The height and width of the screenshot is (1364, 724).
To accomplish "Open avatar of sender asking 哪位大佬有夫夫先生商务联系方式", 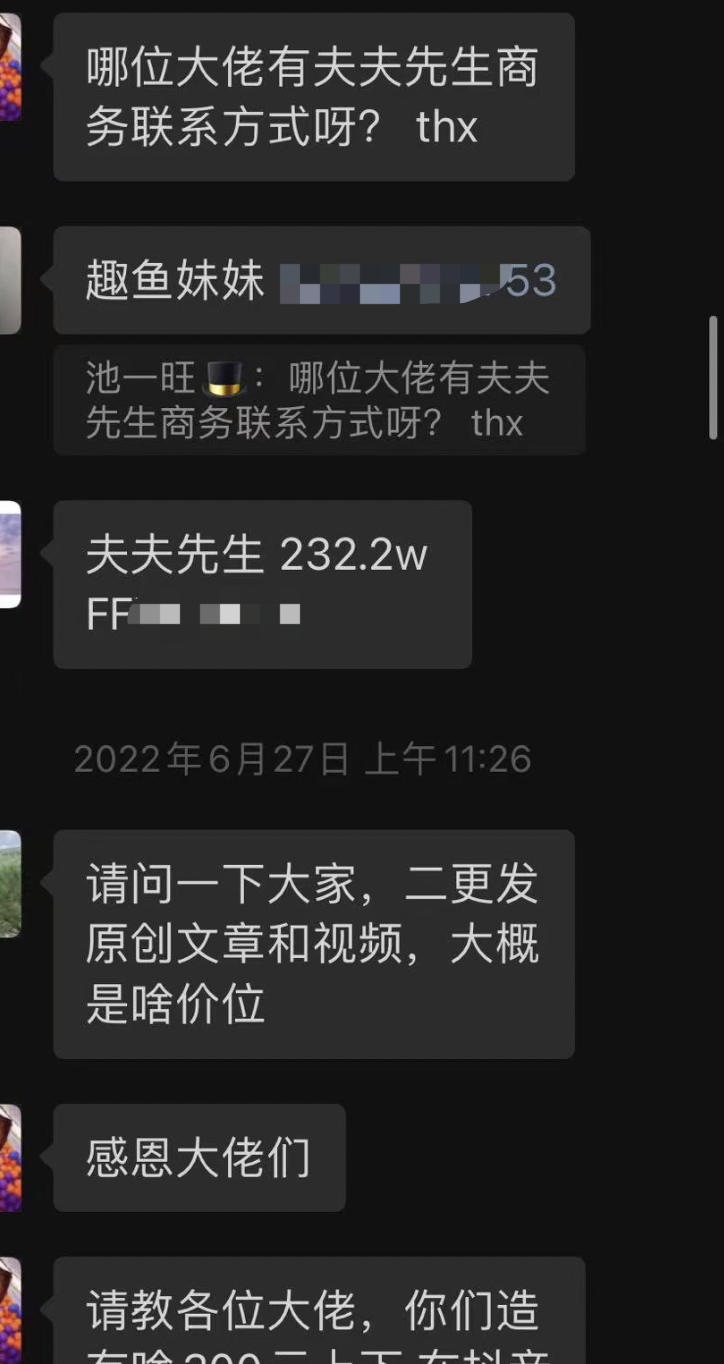I will 9,67.
